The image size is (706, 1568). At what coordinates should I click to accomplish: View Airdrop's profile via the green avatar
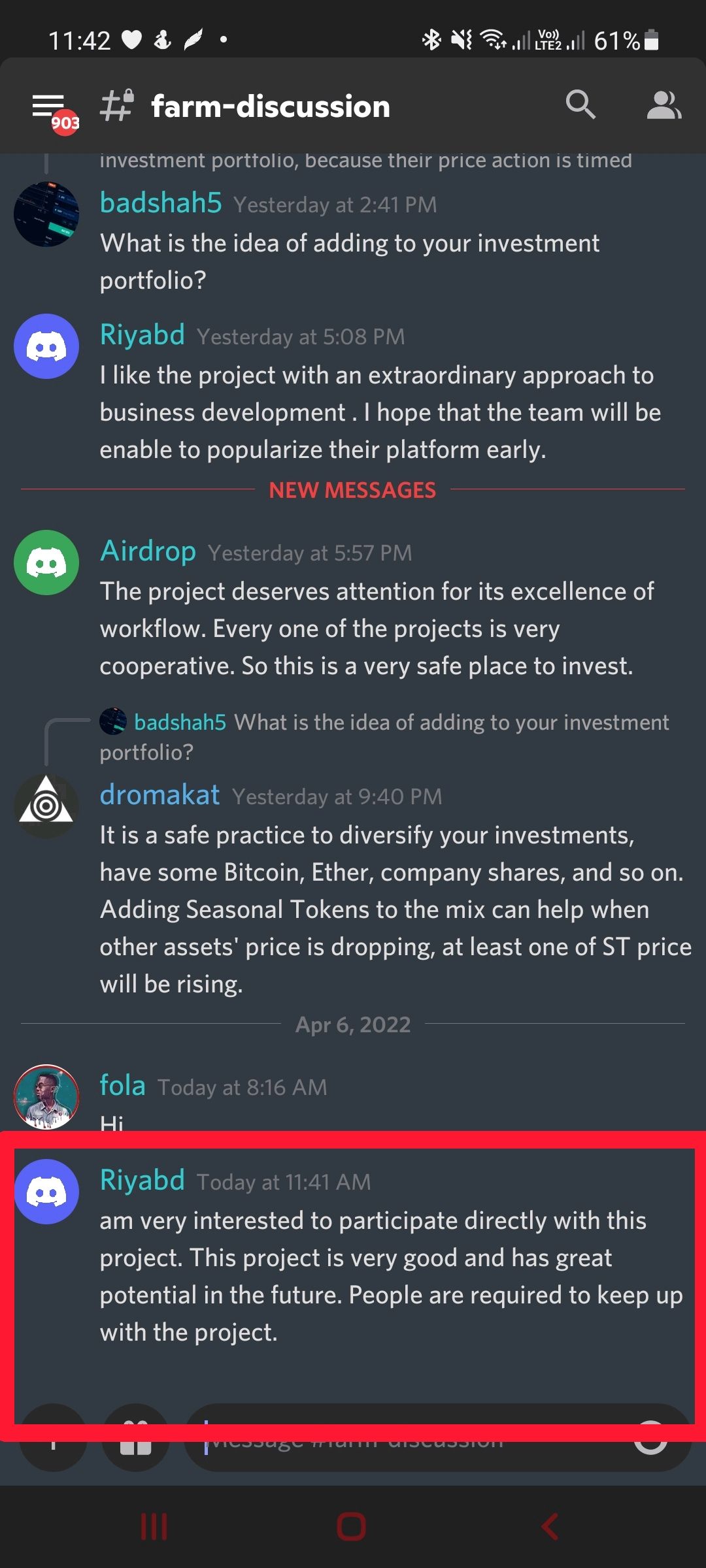click(46, 563)
